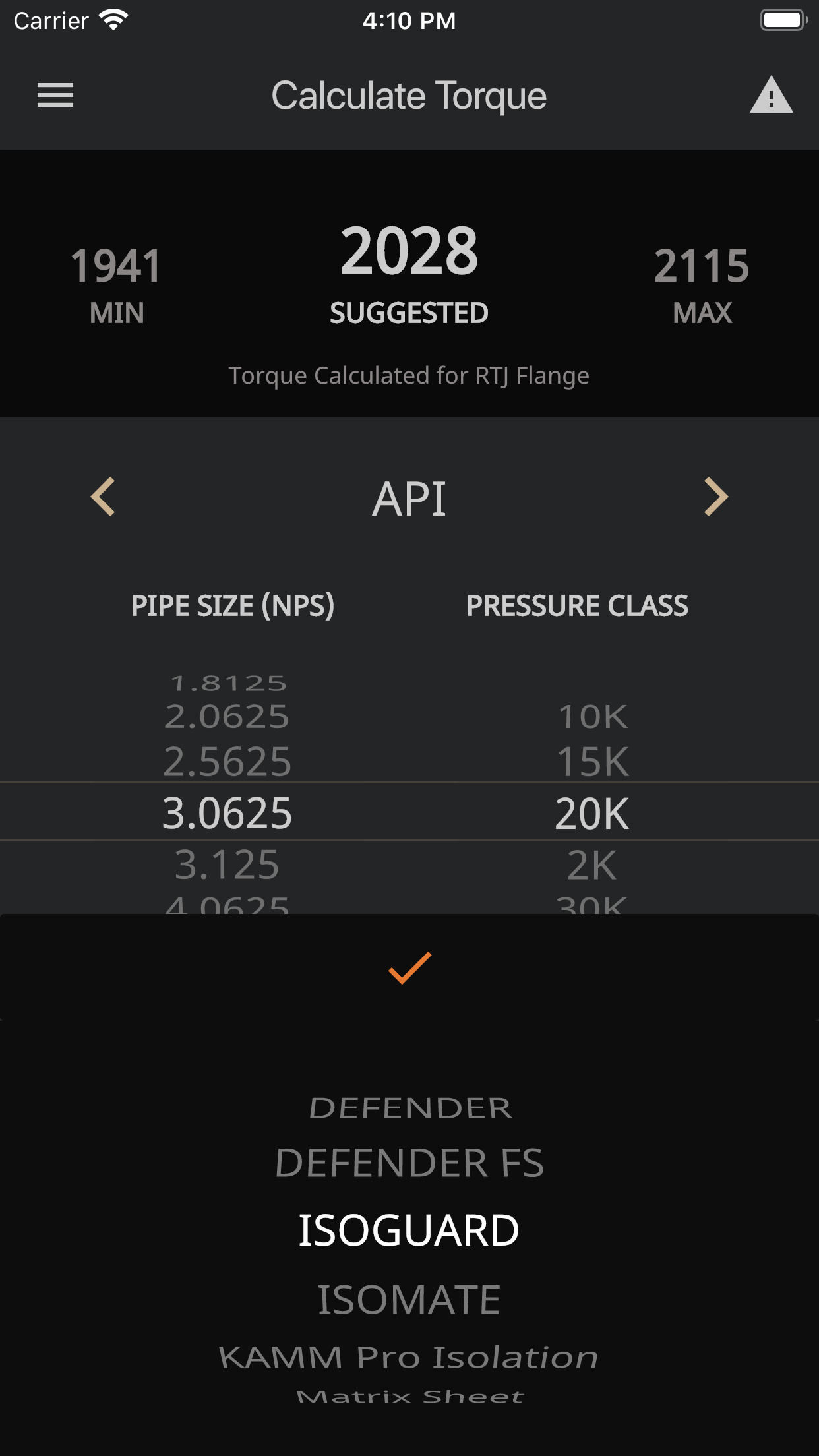Click the Wi-Fi indicator in the status bar

point(114,20)
